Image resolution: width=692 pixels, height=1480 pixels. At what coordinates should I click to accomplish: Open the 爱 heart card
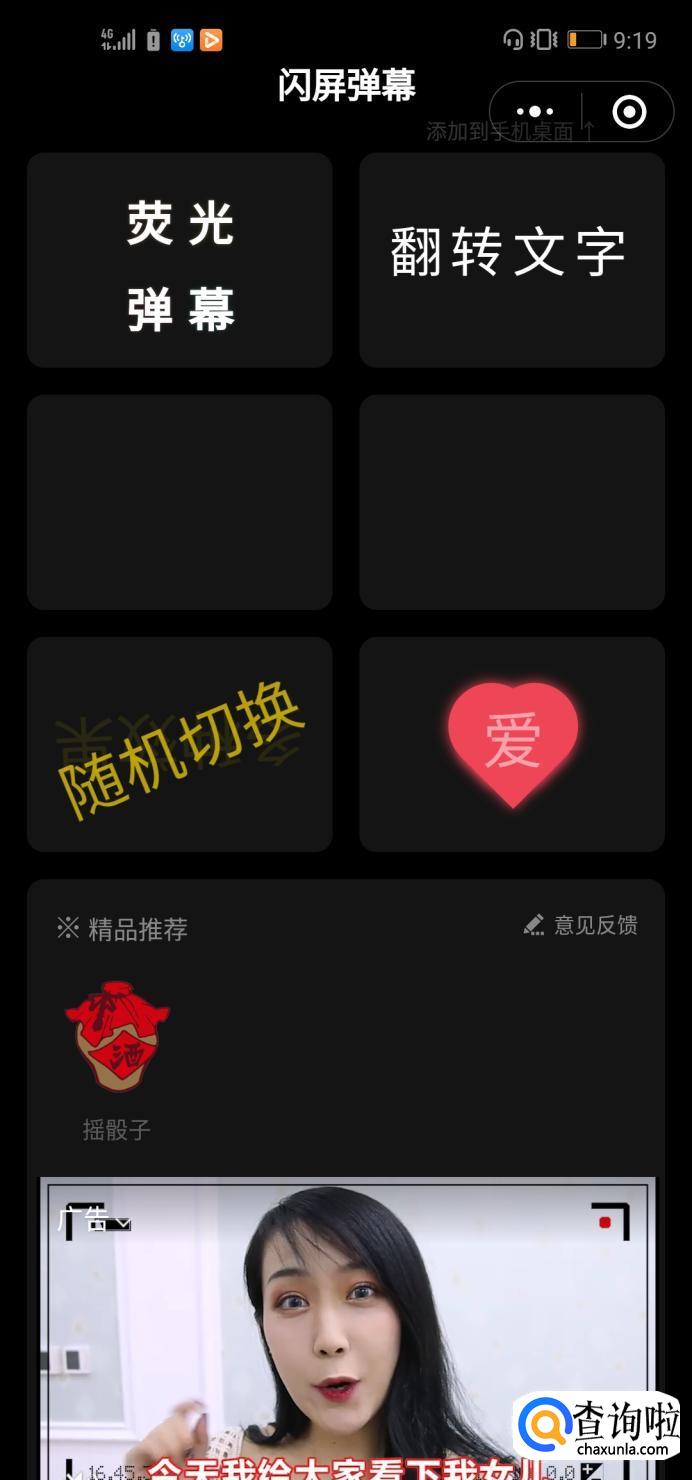(x=511, y=745)
